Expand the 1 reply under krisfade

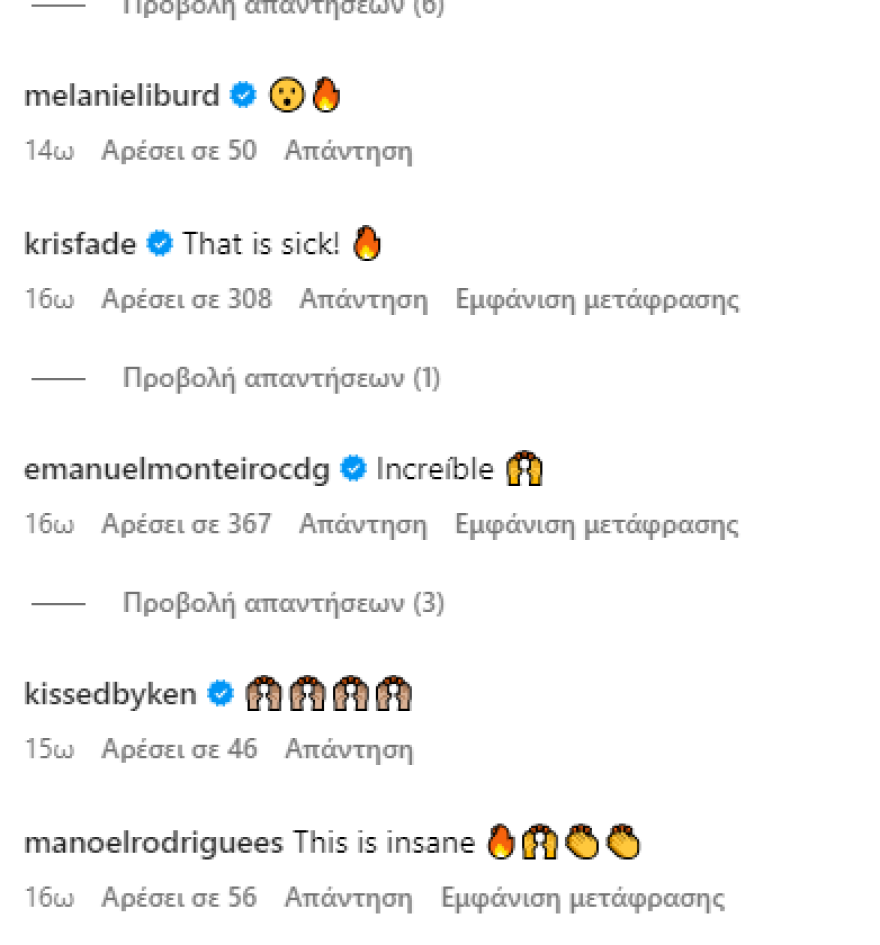pos(281,379)
